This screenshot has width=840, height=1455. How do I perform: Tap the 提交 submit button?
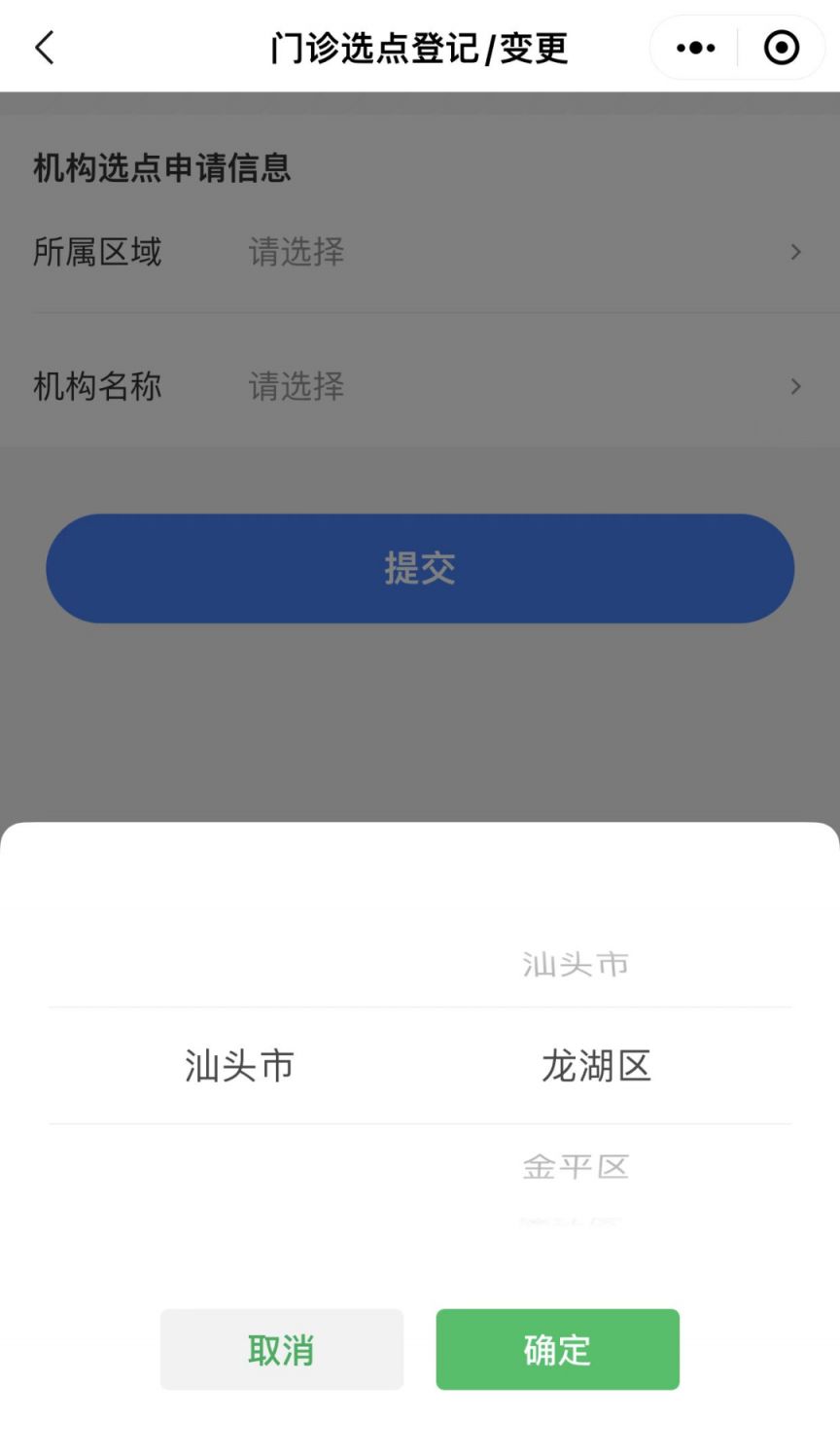[x=420, y=568]
